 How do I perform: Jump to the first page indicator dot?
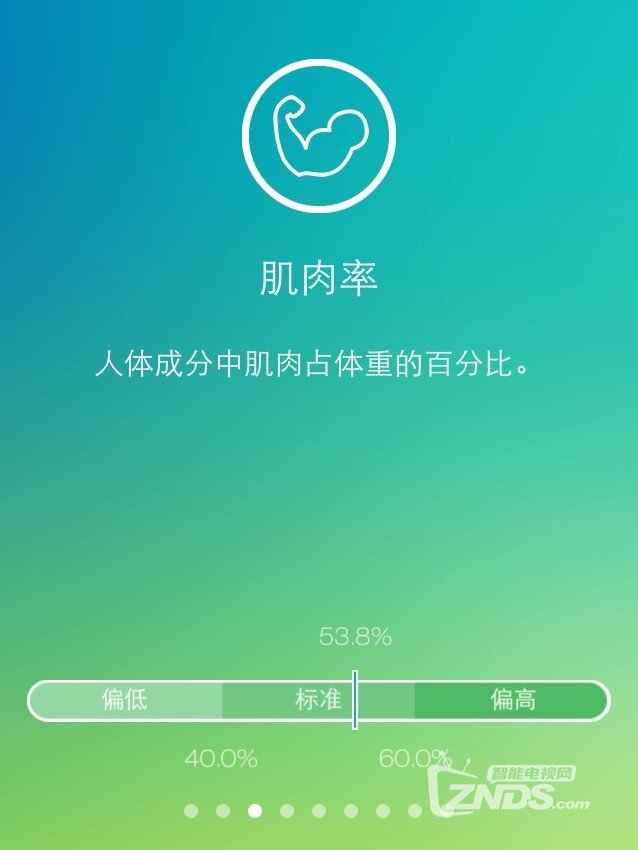pos(191,810)
